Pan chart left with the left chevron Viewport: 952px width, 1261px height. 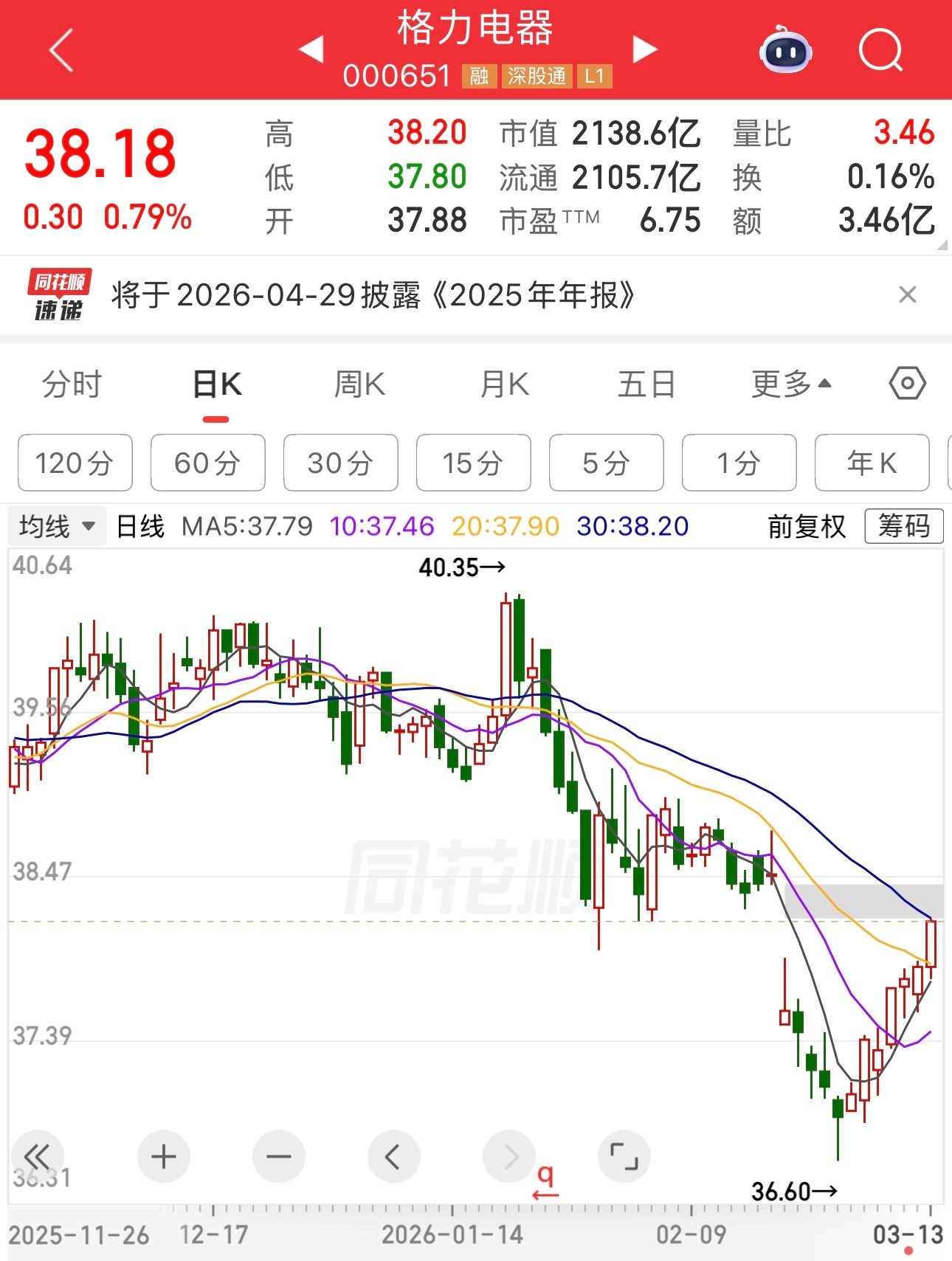pos(393,1157)
